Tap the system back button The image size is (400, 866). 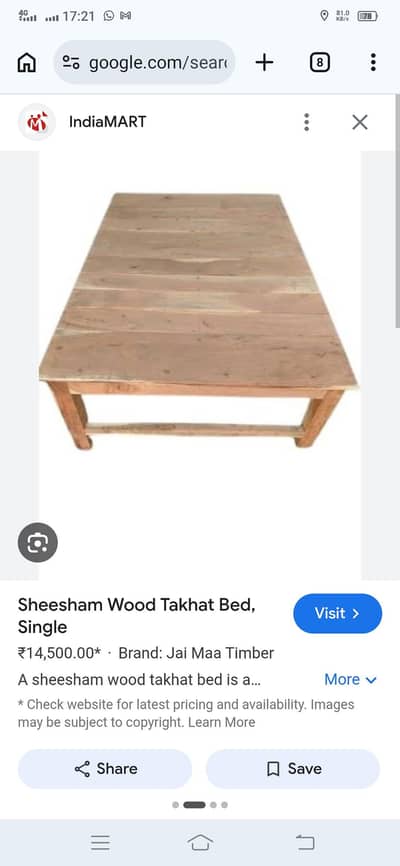304,842
